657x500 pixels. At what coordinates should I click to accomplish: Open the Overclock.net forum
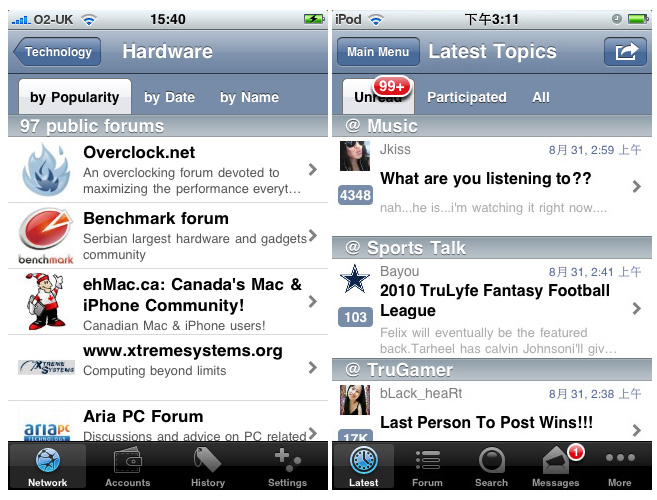pyautogui.click(x=167, y=170)
